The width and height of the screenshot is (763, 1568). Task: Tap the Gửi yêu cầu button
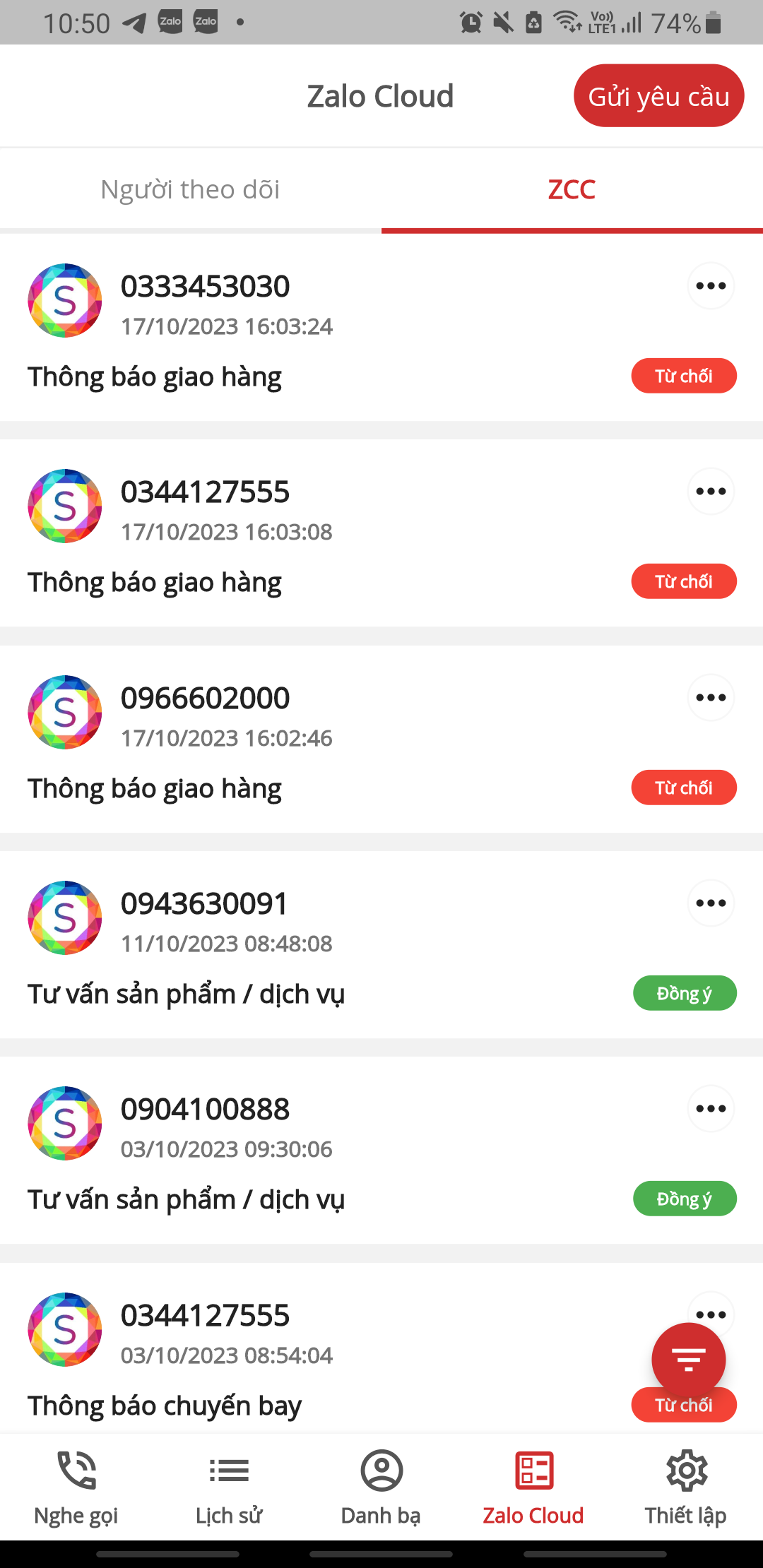click(x=658, y=96)
